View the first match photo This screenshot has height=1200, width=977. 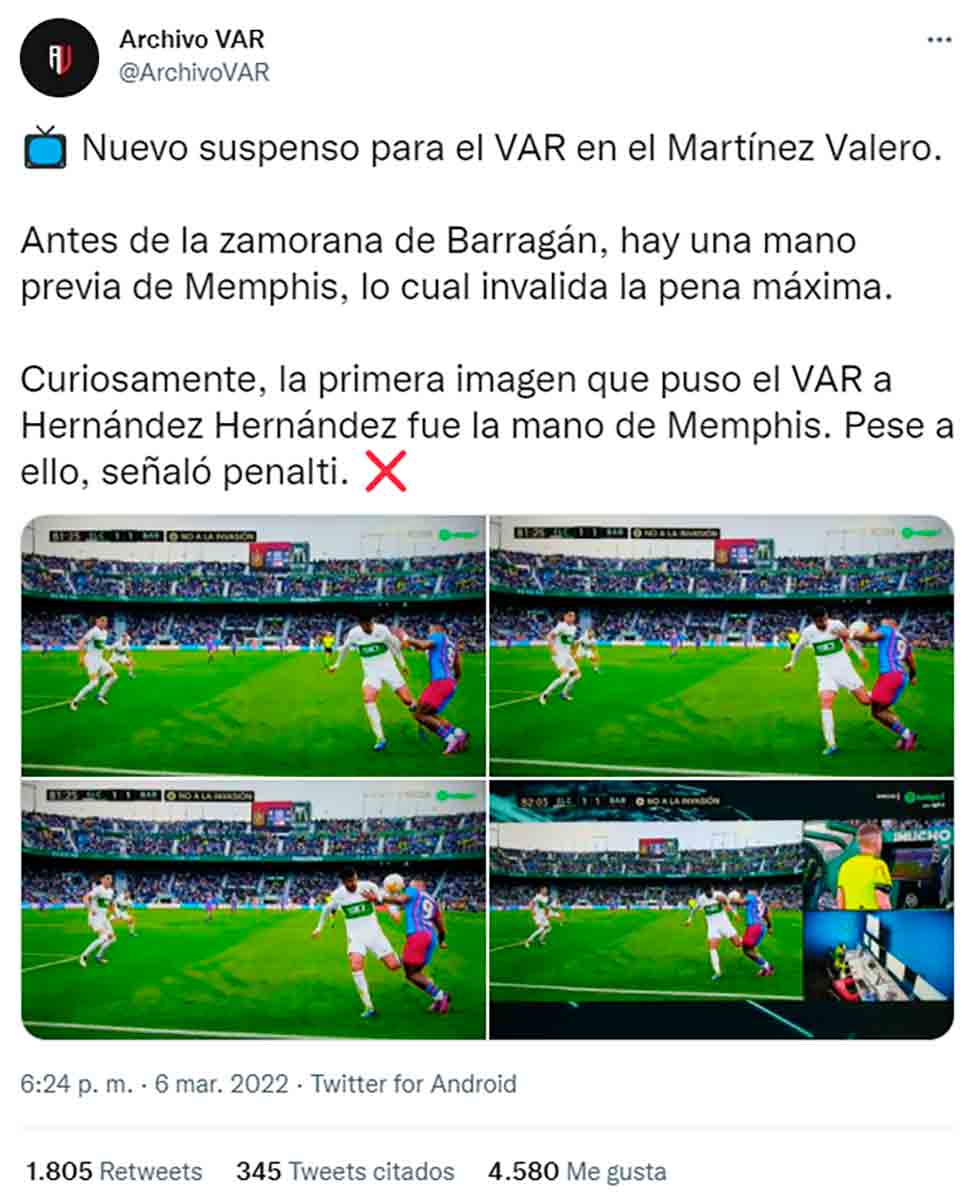[x=253, y=646]
